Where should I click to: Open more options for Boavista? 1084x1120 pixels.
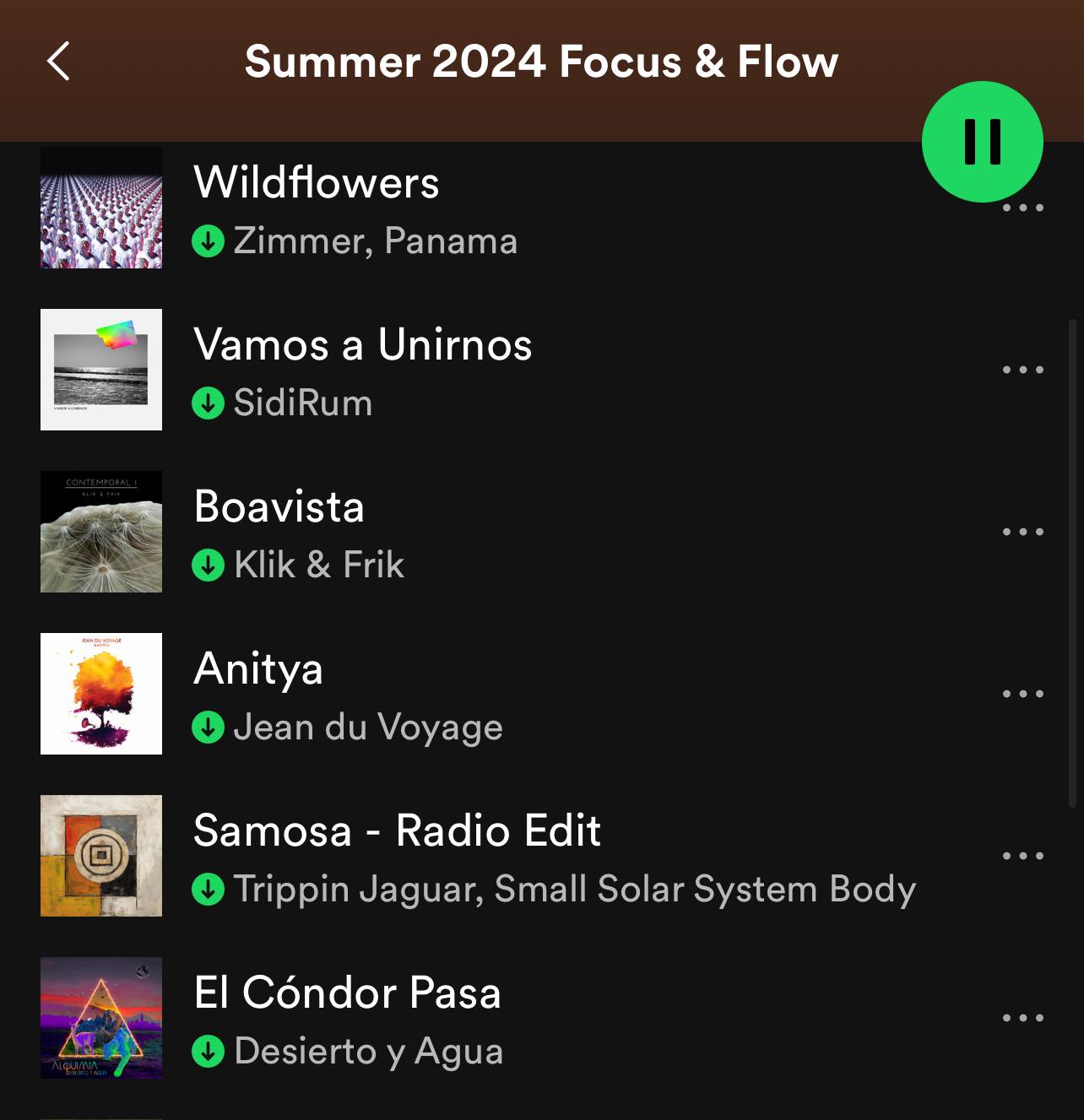1022,532
